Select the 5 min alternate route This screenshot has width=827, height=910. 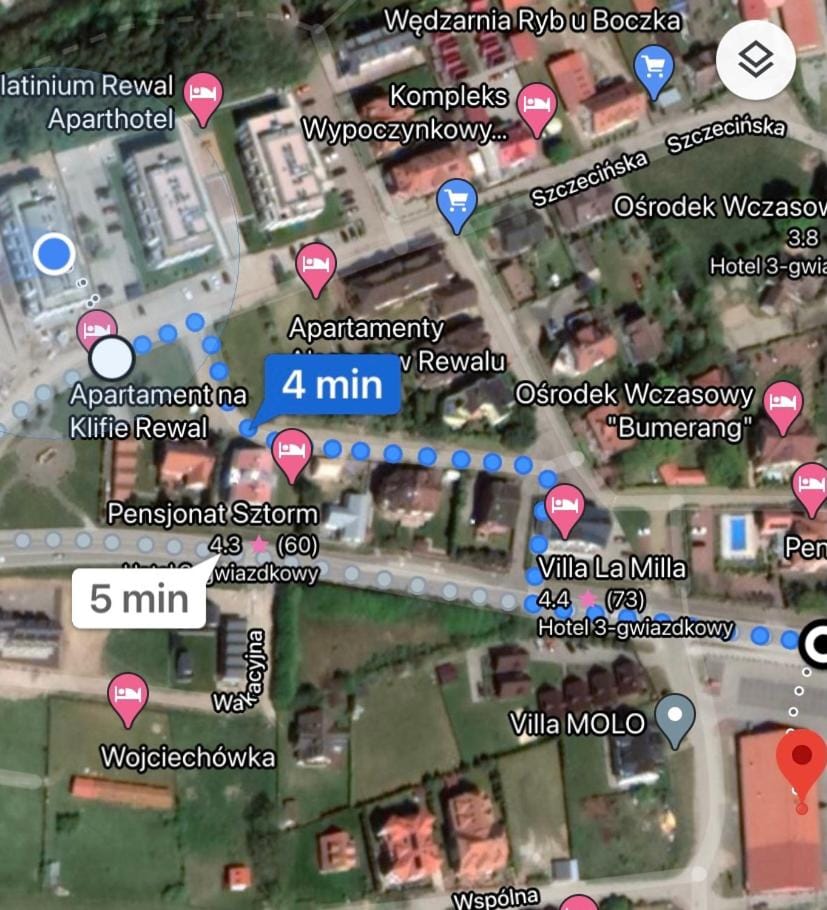point(138,597)
